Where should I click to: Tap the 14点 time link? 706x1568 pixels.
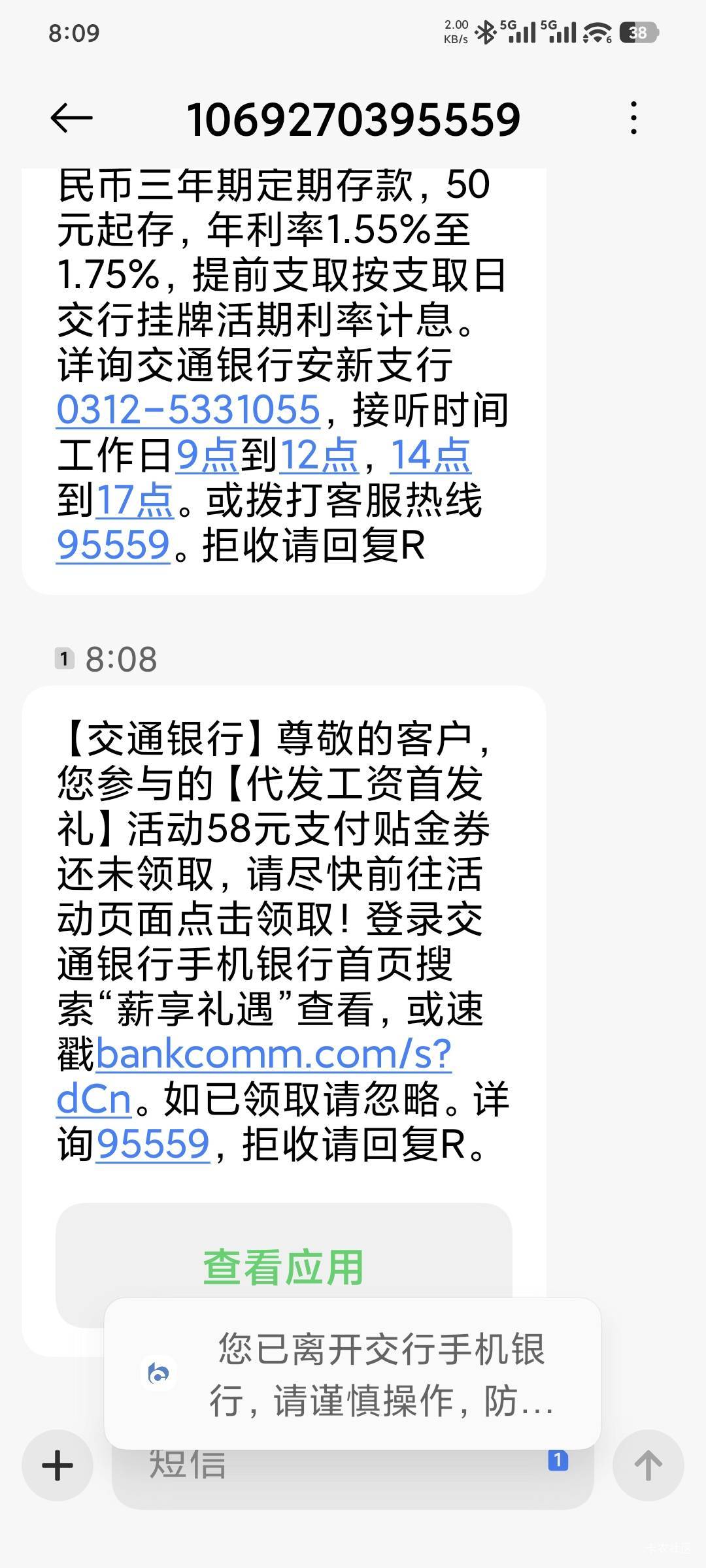pyautogui.click(x=430, y=455)
